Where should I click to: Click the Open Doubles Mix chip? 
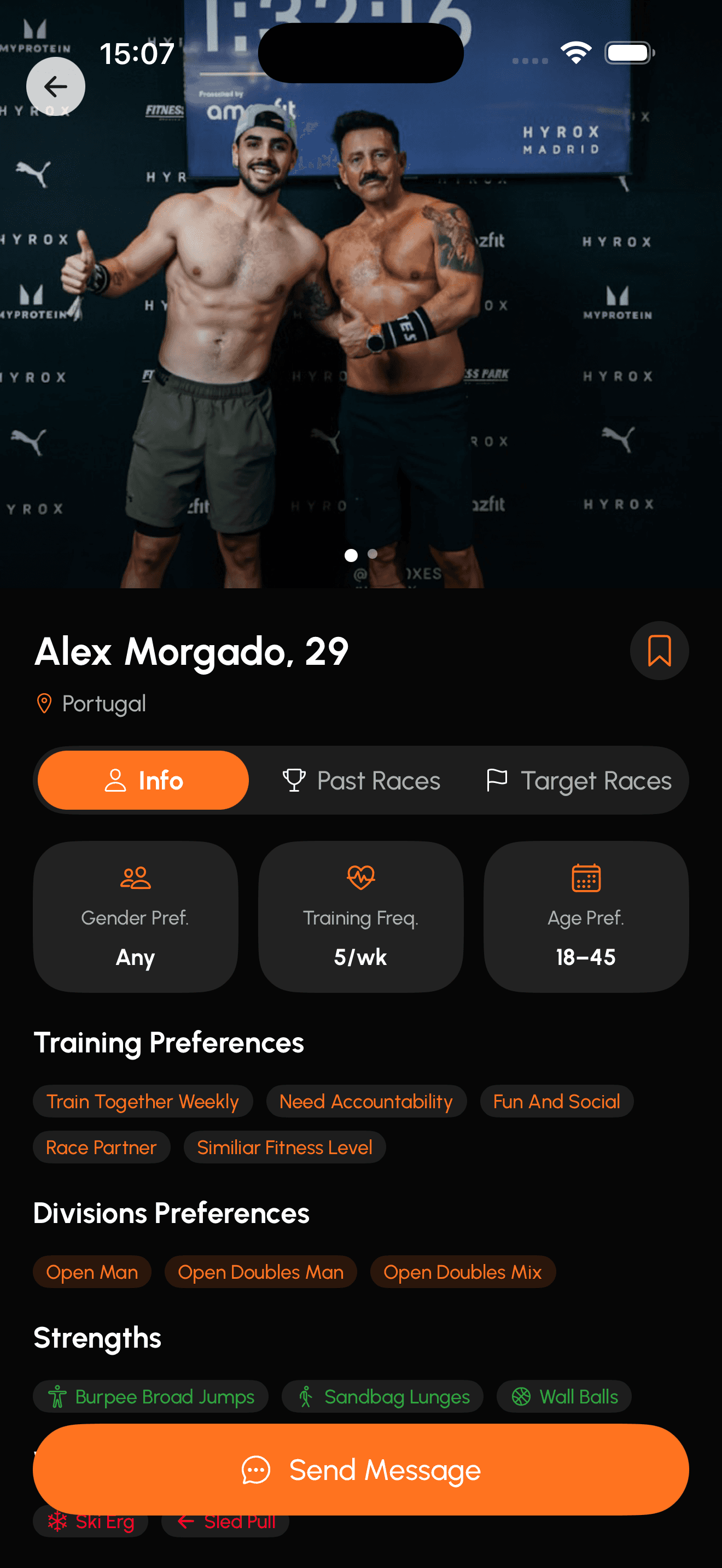(x=463, y=1272)
